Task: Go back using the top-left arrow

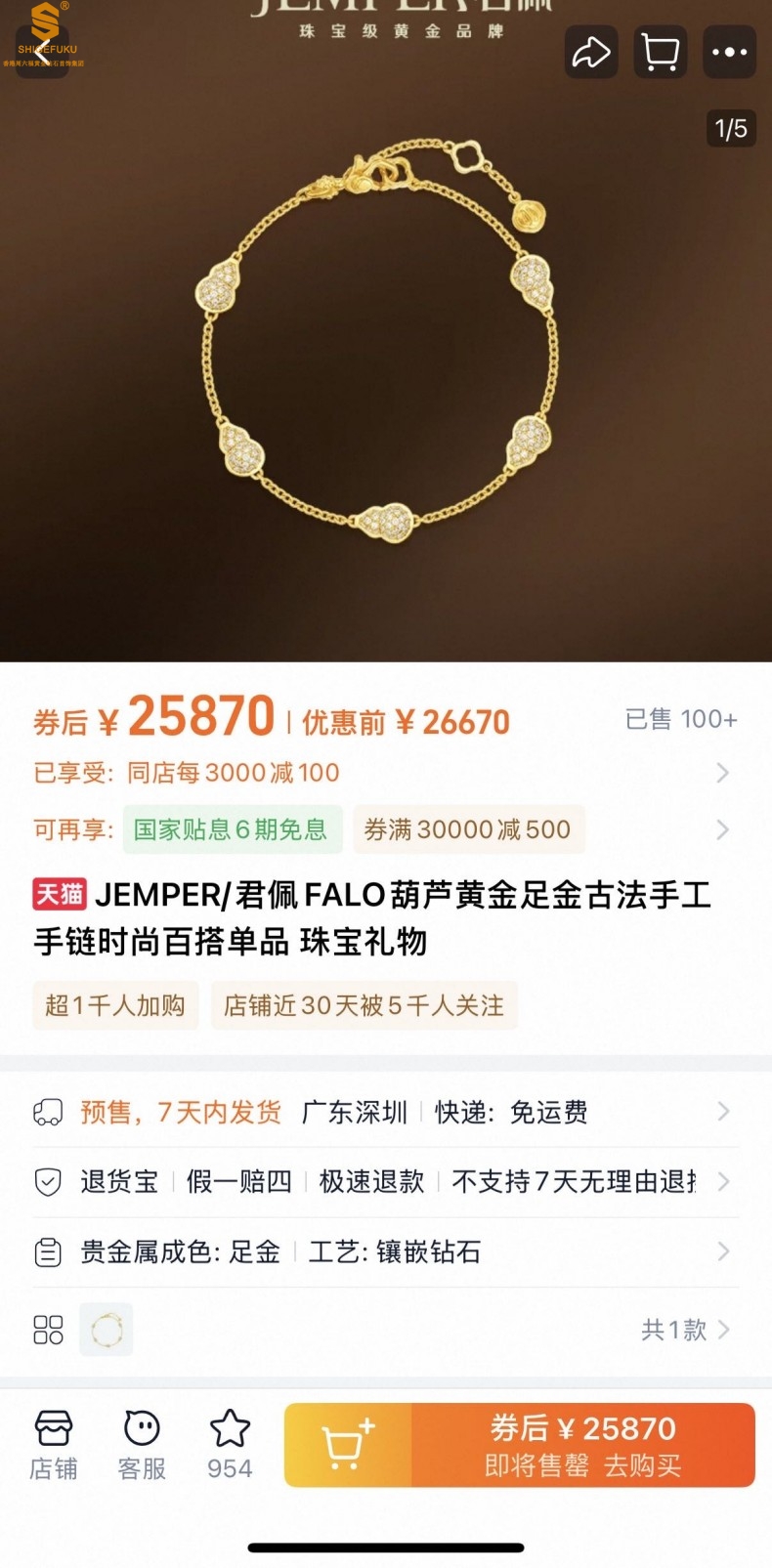Action: [43, 51]
